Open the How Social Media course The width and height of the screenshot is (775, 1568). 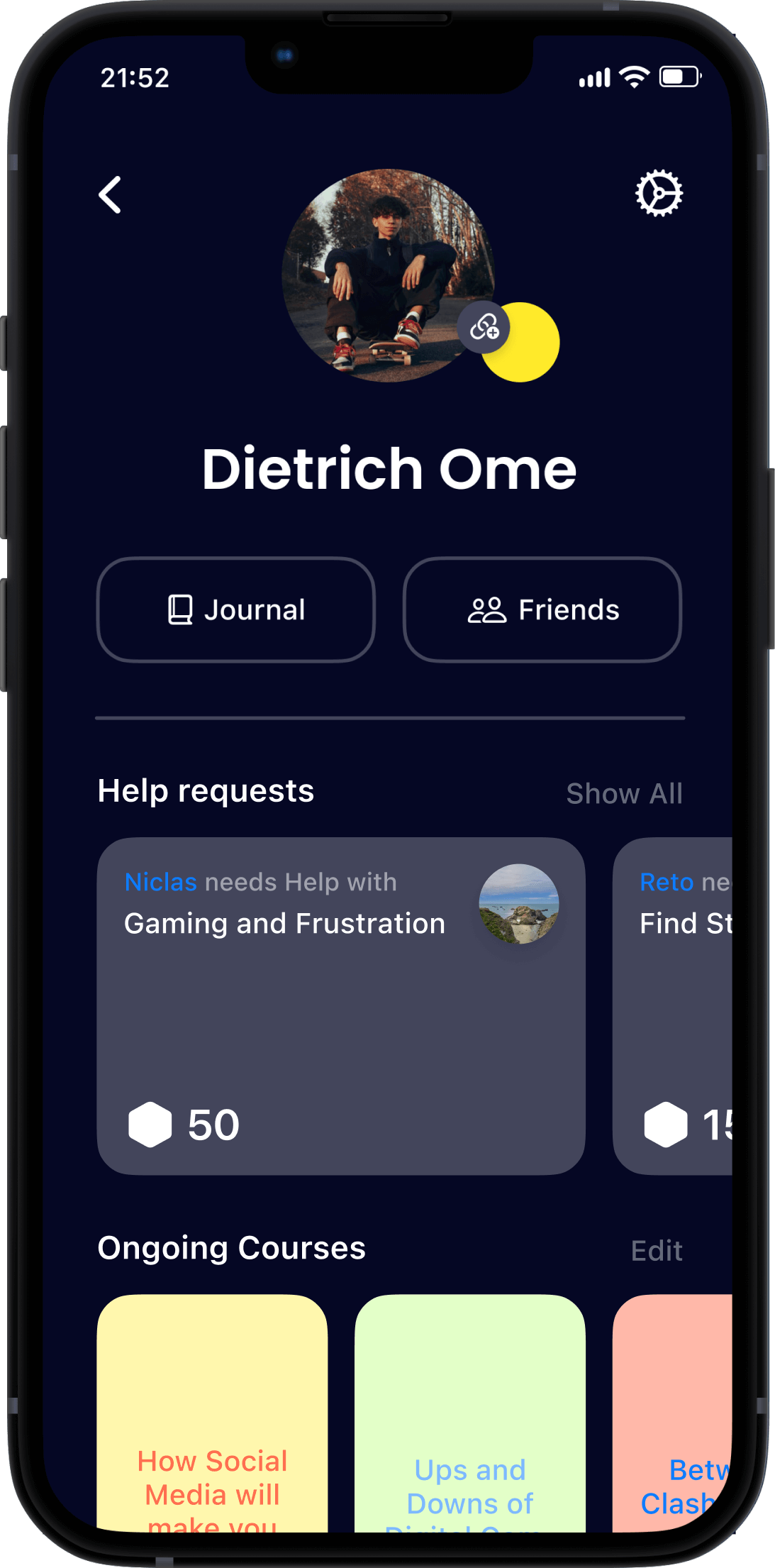[212, 1412]
